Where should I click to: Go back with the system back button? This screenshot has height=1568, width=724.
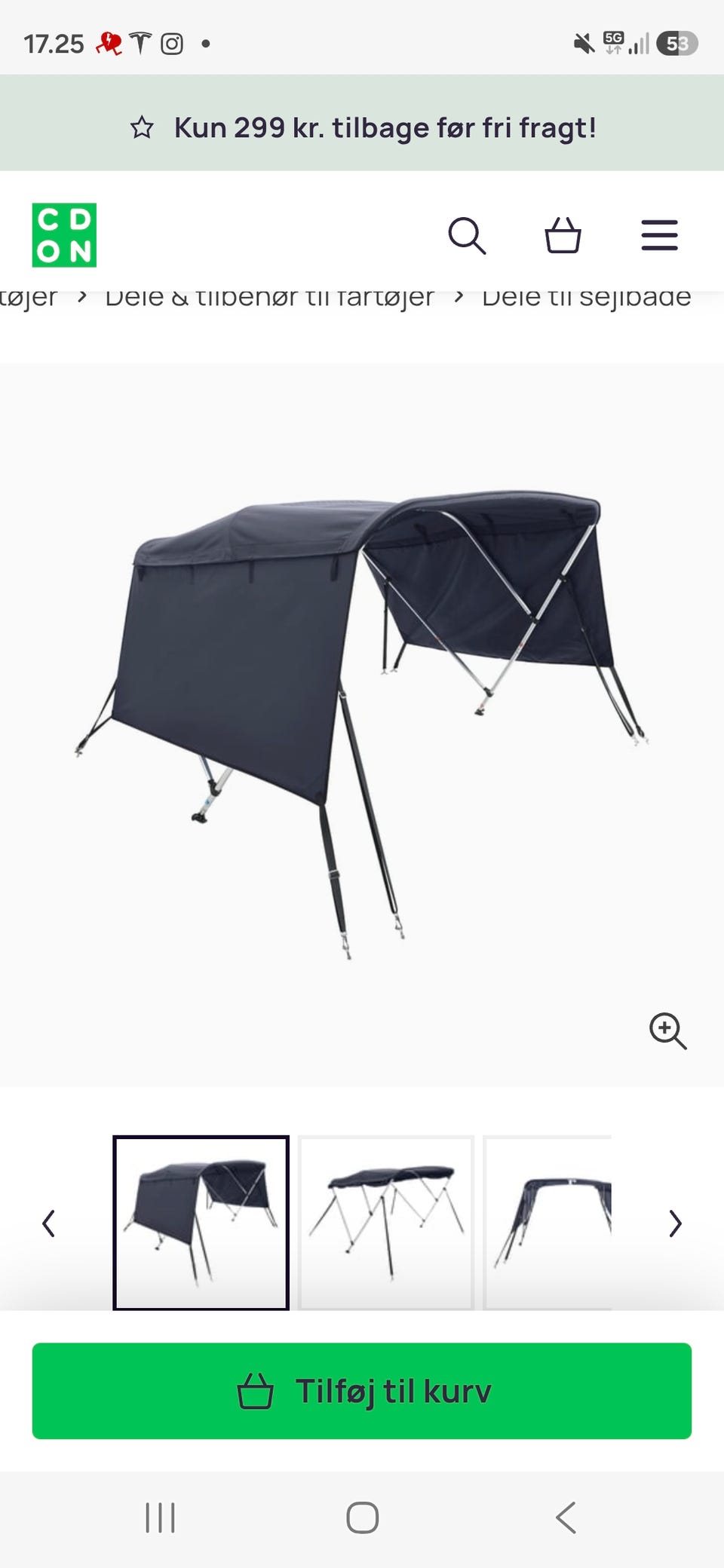[x=566, y=1517]
